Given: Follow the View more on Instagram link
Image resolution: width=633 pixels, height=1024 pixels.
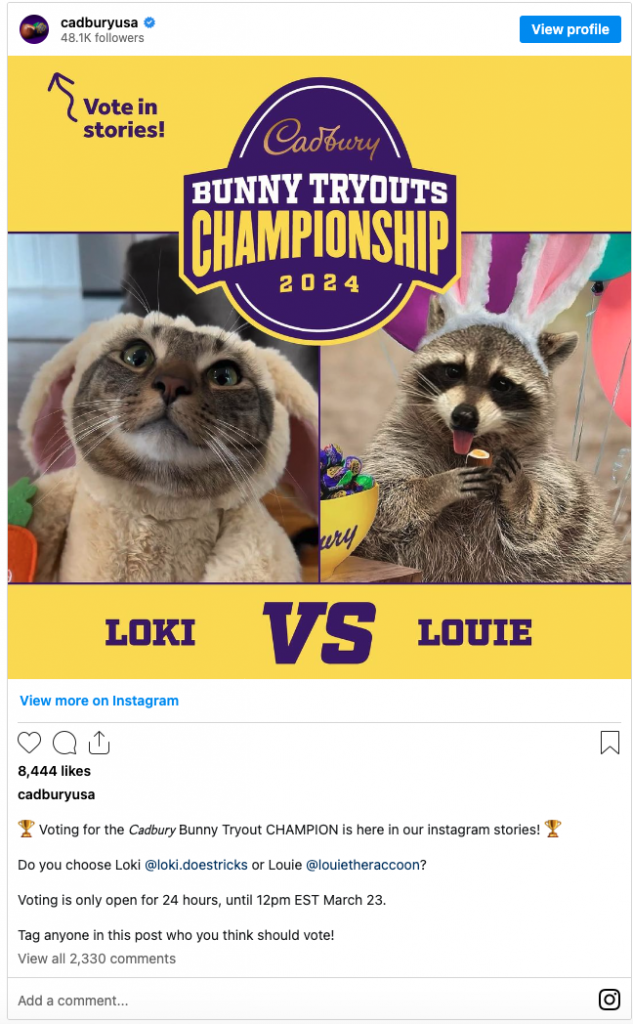Looking at the screenshot, I should click(x=99, y=701).
